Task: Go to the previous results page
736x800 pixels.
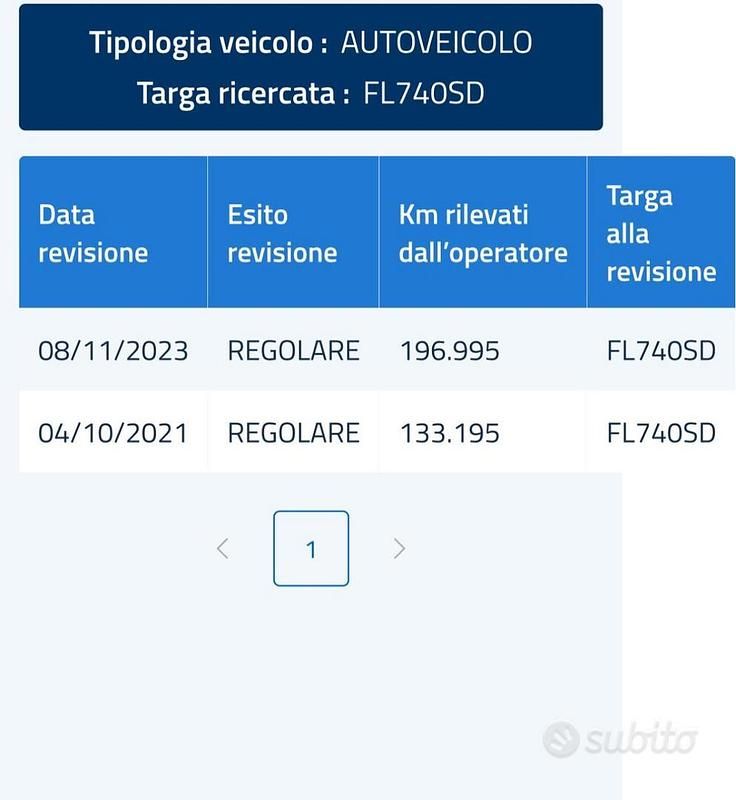Action: coord(223,548)
